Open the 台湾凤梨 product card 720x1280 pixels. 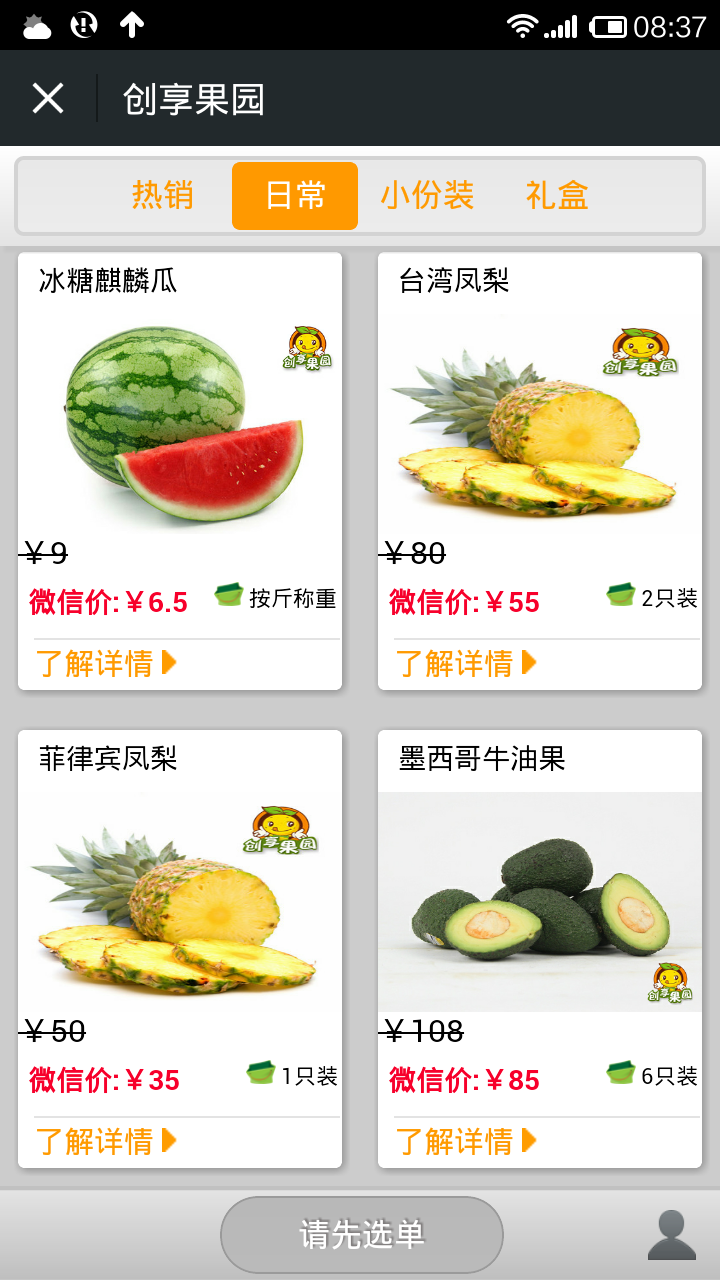(540, 471)
